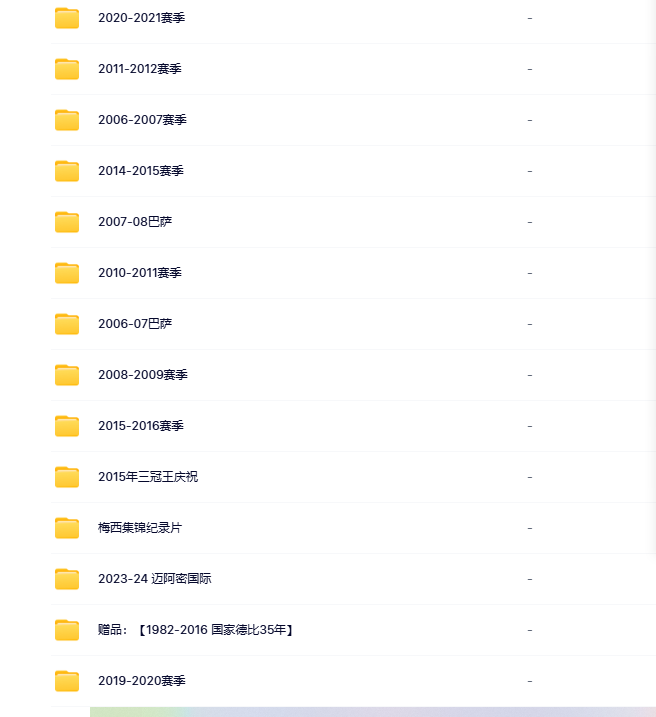Screen dimensions: 656x717
Task: Open the 2019-2020赛季 folder
Action: 141,681
